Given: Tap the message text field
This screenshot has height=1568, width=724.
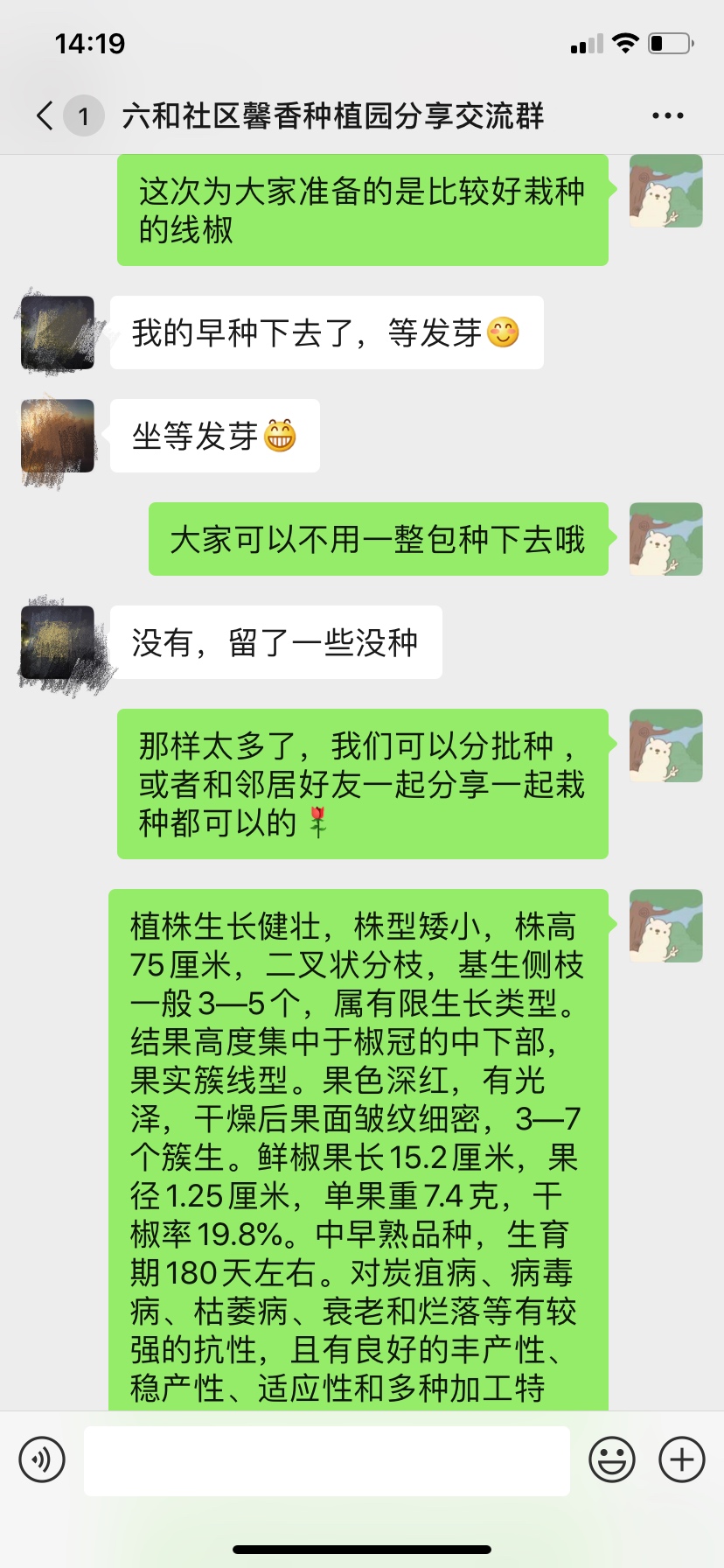Looking at the screenshot, I should click(326, 1460).
